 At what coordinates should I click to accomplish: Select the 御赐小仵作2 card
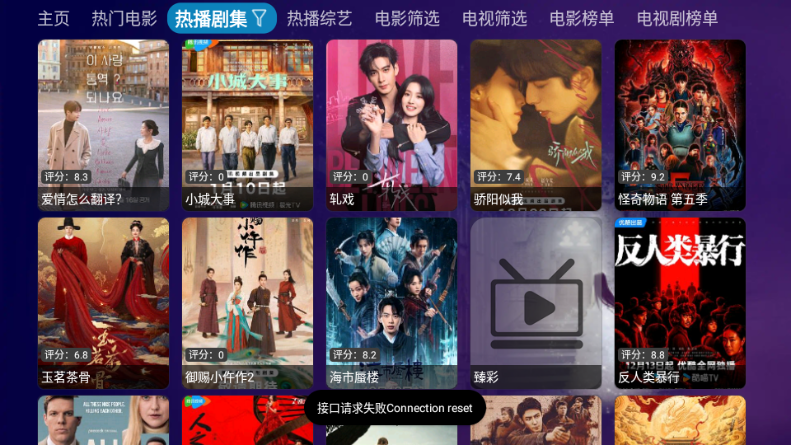coord(247,303)
